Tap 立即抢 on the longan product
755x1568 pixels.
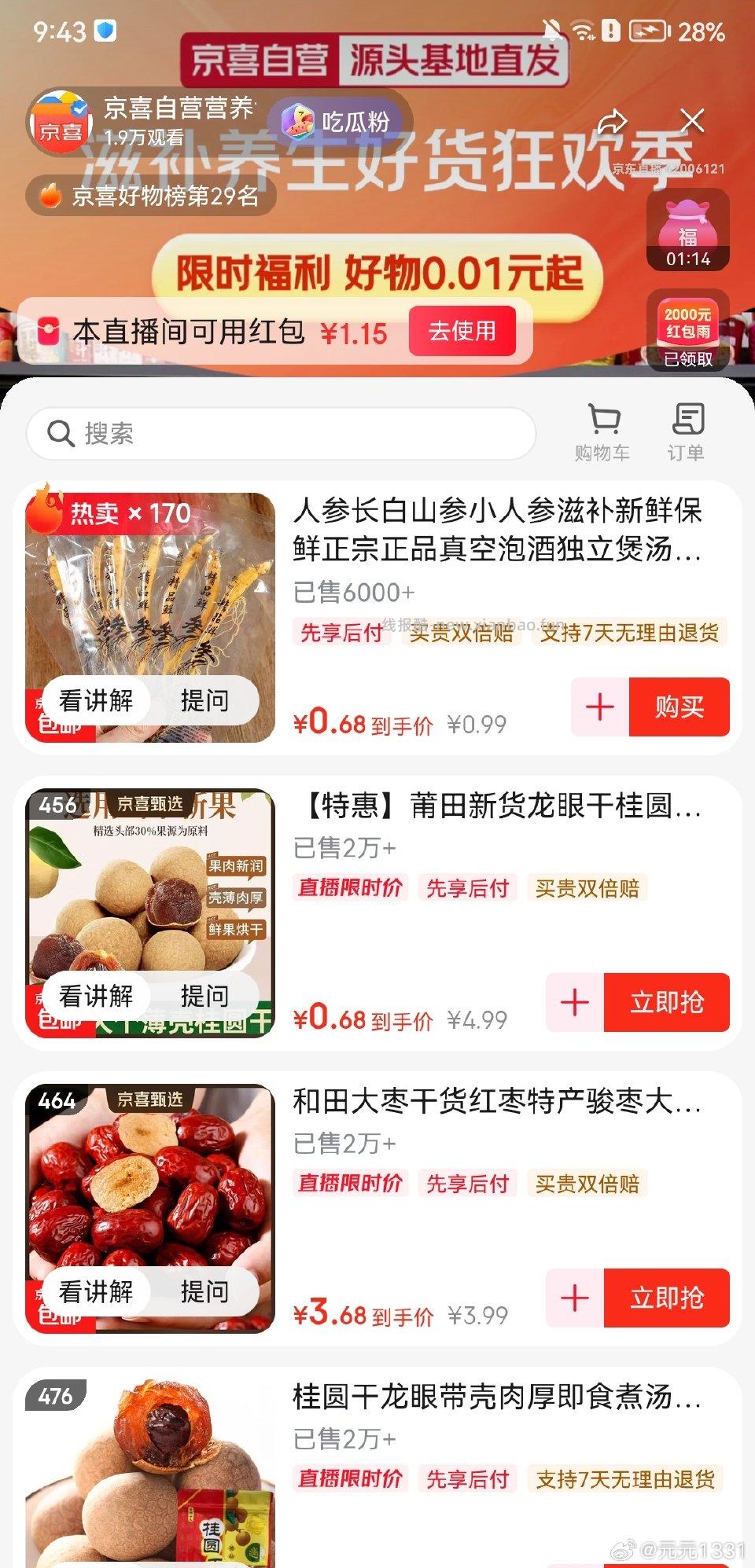click(x=666, y=1001)
